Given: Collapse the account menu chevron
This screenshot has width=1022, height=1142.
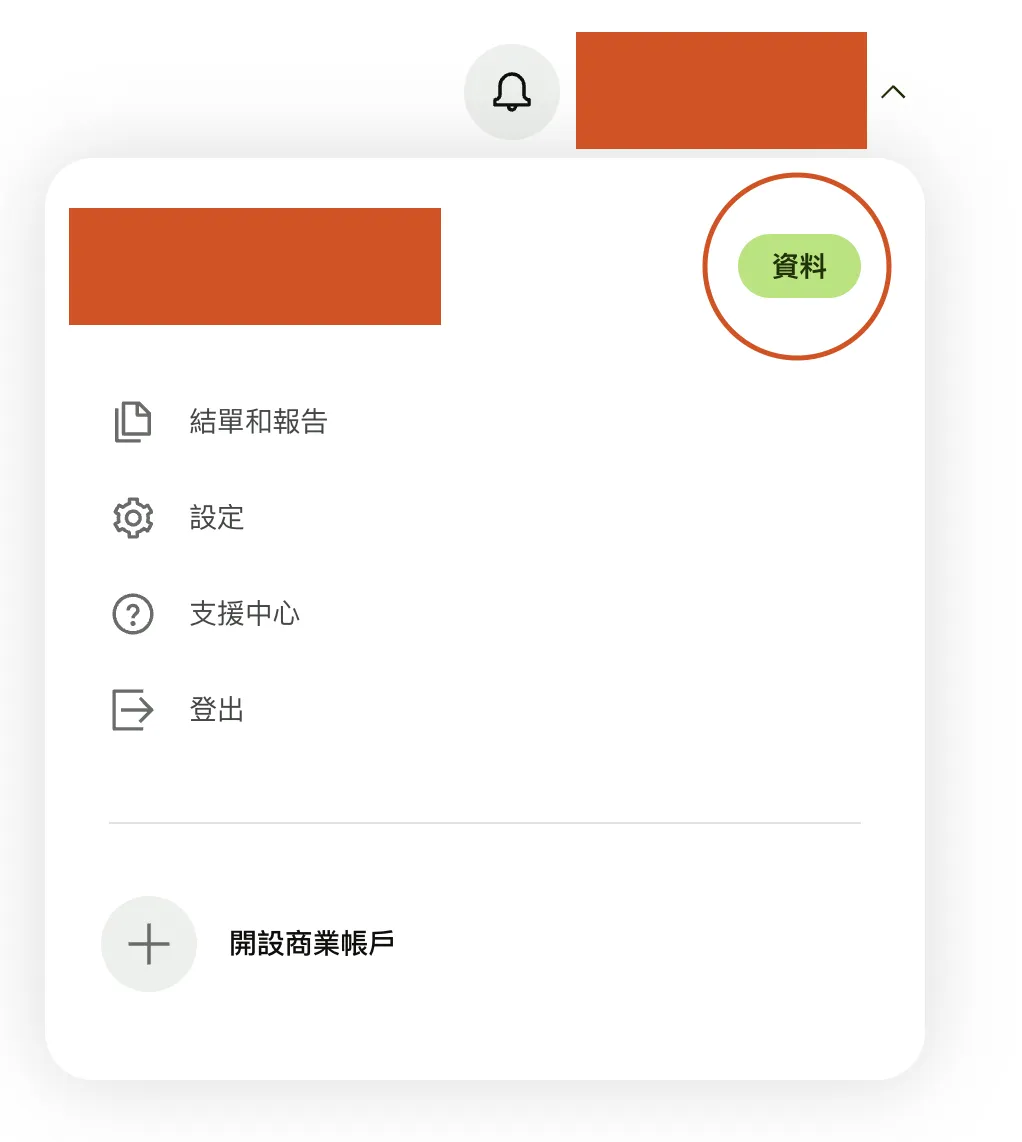Looking at the screenshot, I should (x=892, y=92).
